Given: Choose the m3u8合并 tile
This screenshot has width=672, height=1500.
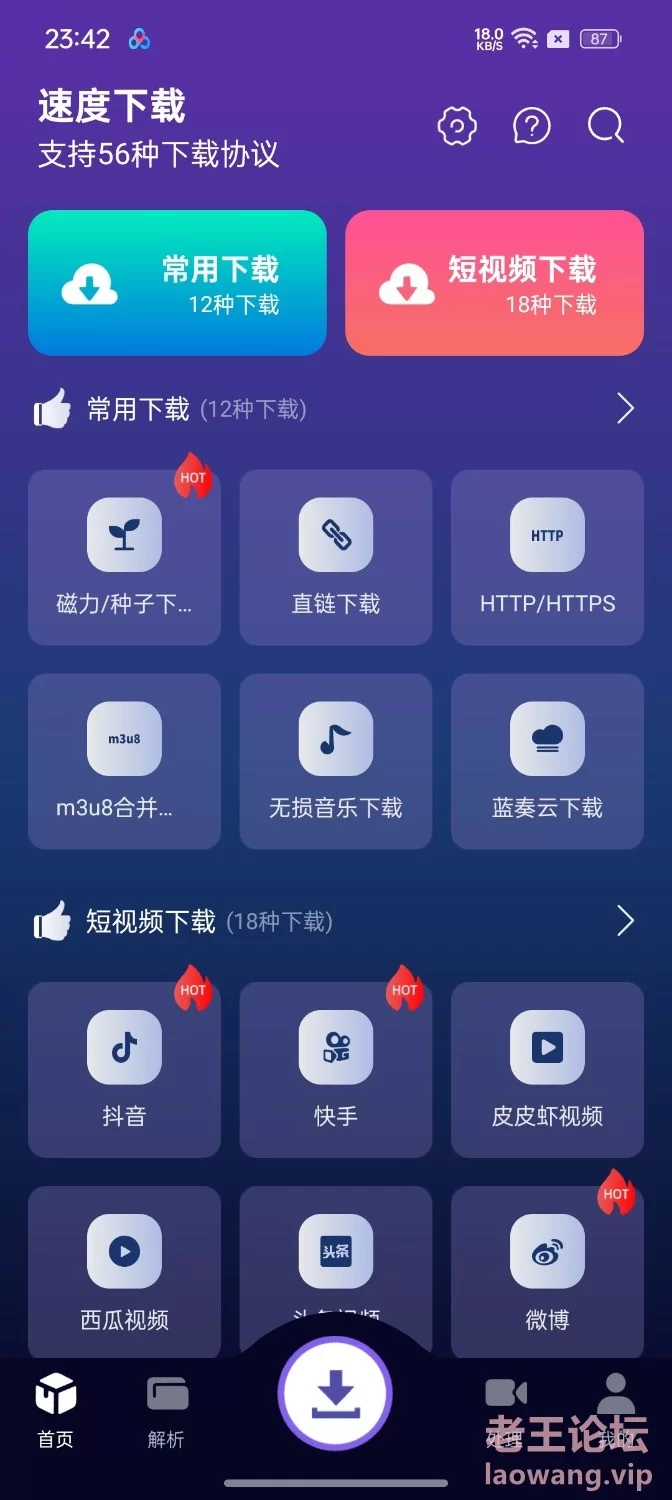Looking at the screenshot, I should 124,762.
